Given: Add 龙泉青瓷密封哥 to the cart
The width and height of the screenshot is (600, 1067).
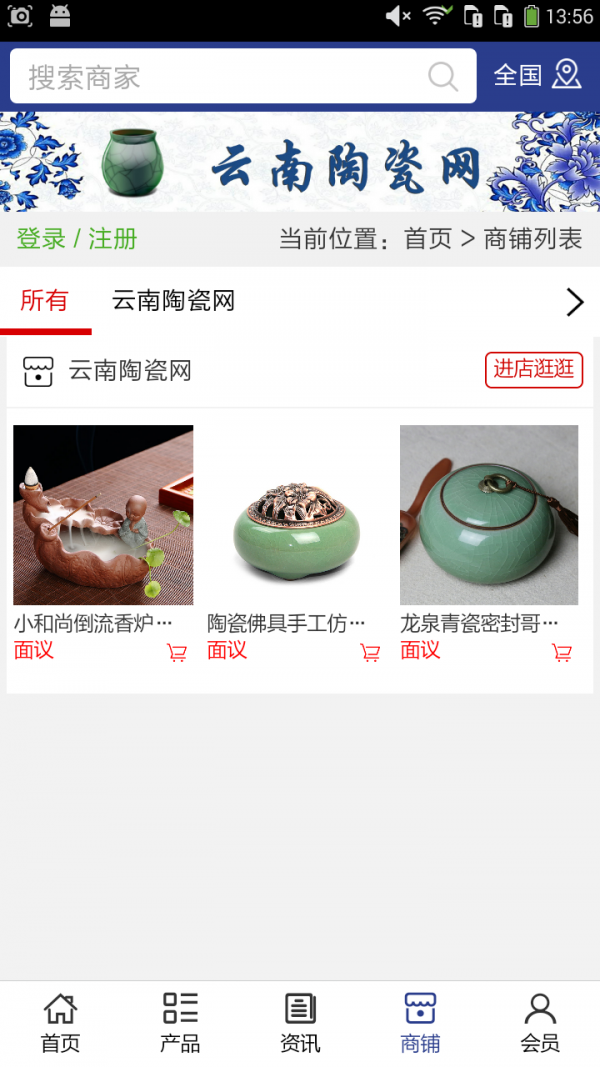Looking at the screenshot, I should (x=562, y=653).
